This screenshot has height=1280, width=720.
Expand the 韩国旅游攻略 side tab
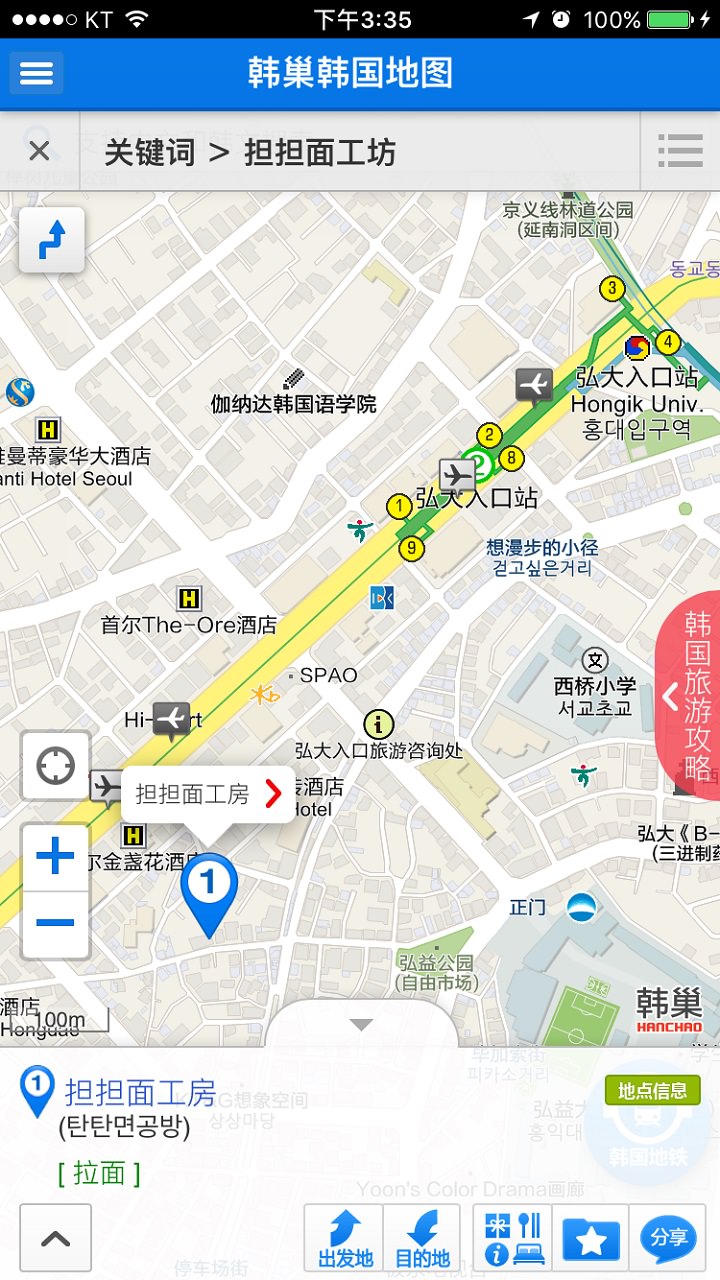click(687, 696)
